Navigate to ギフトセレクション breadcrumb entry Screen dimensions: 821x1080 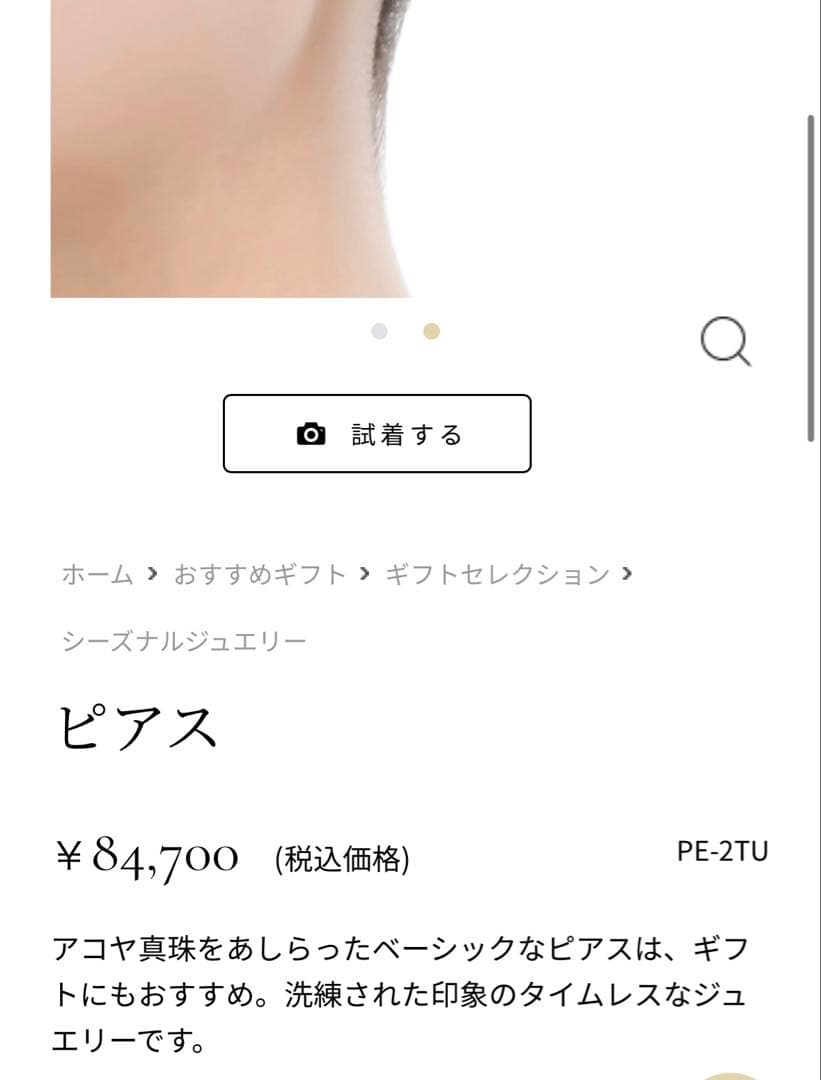[498, 575]
